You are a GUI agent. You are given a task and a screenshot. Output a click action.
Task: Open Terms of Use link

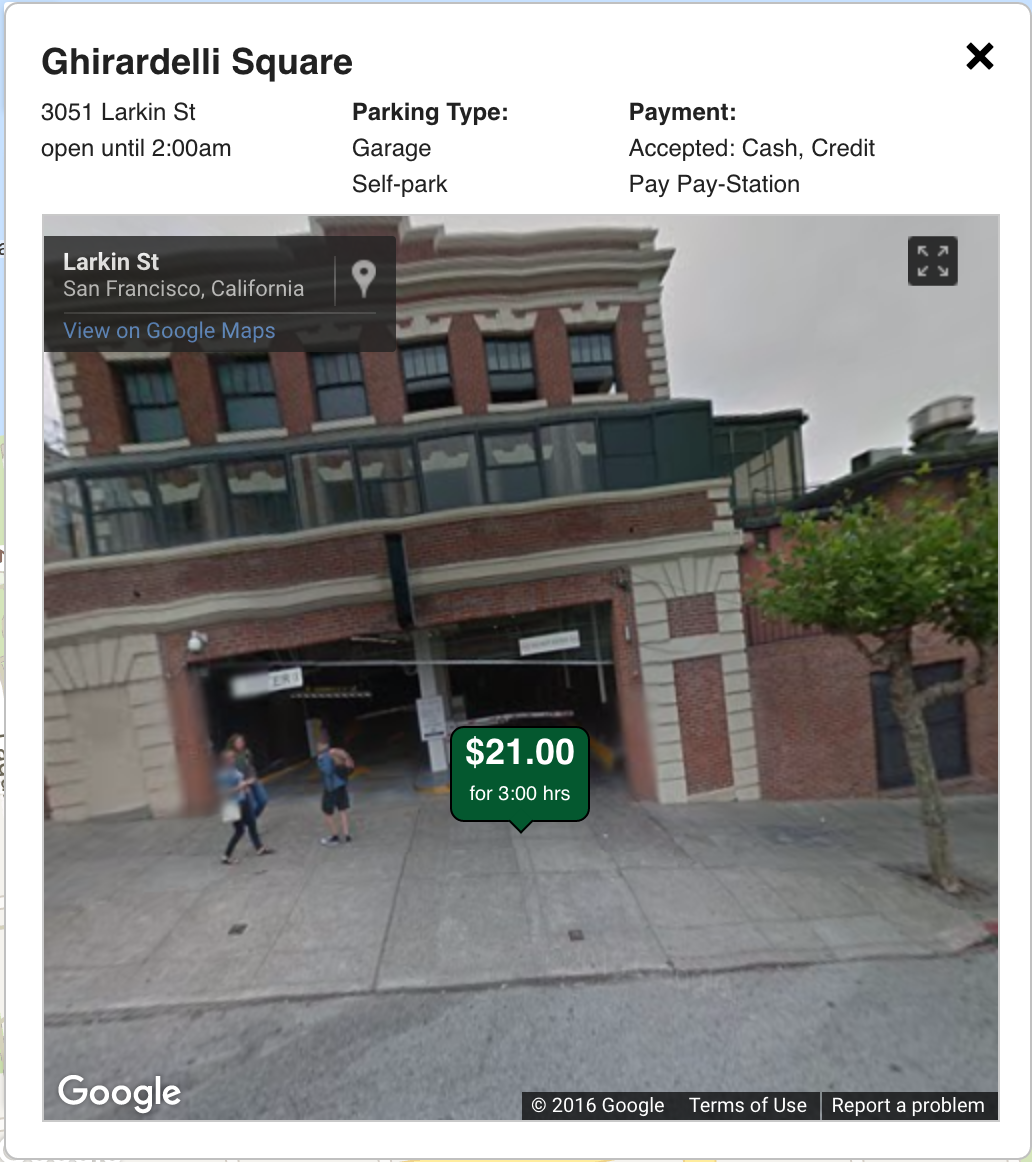747,1105
